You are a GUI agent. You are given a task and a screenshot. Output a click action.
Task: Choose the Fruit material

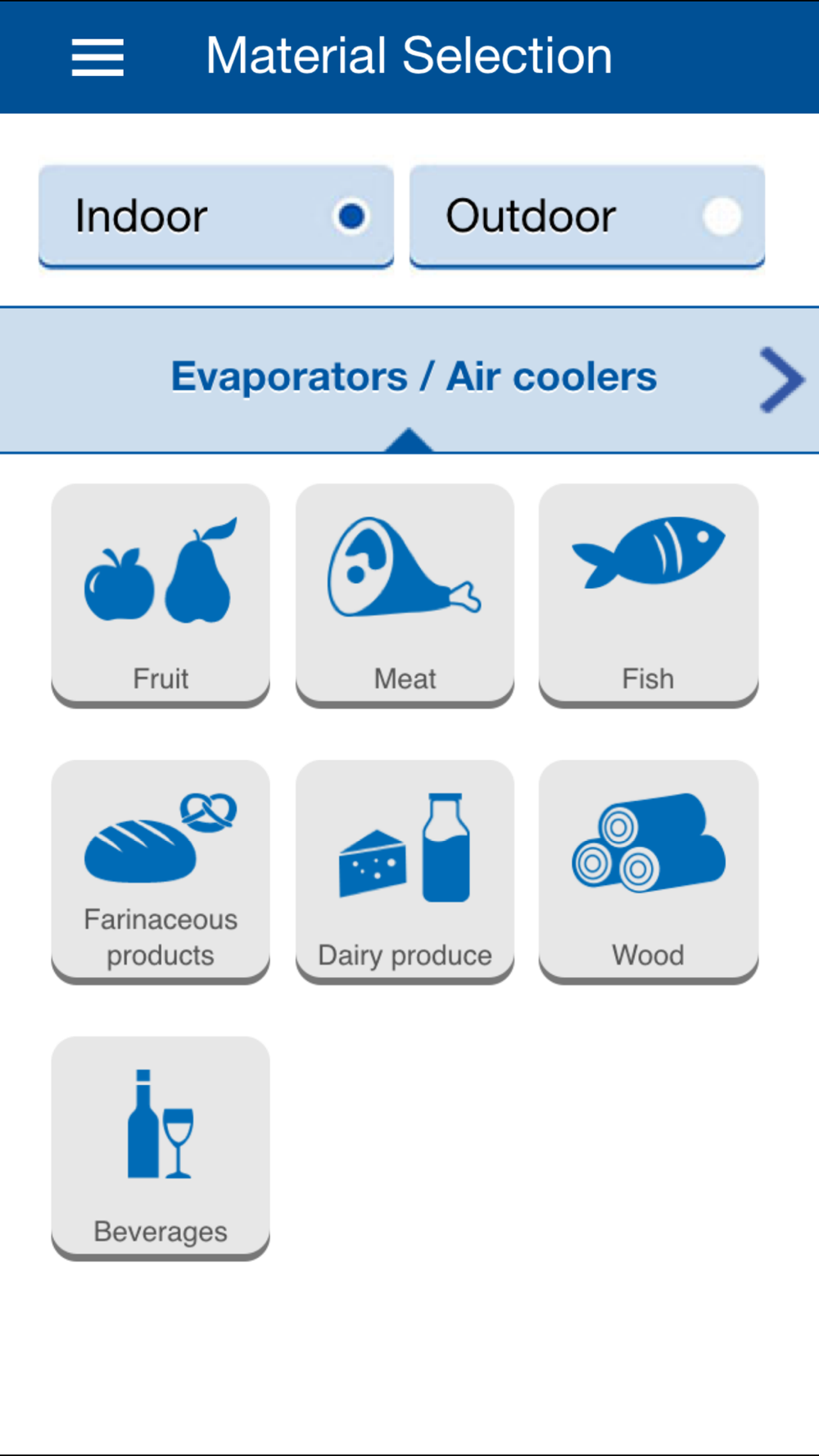click(x=161, y=595)
